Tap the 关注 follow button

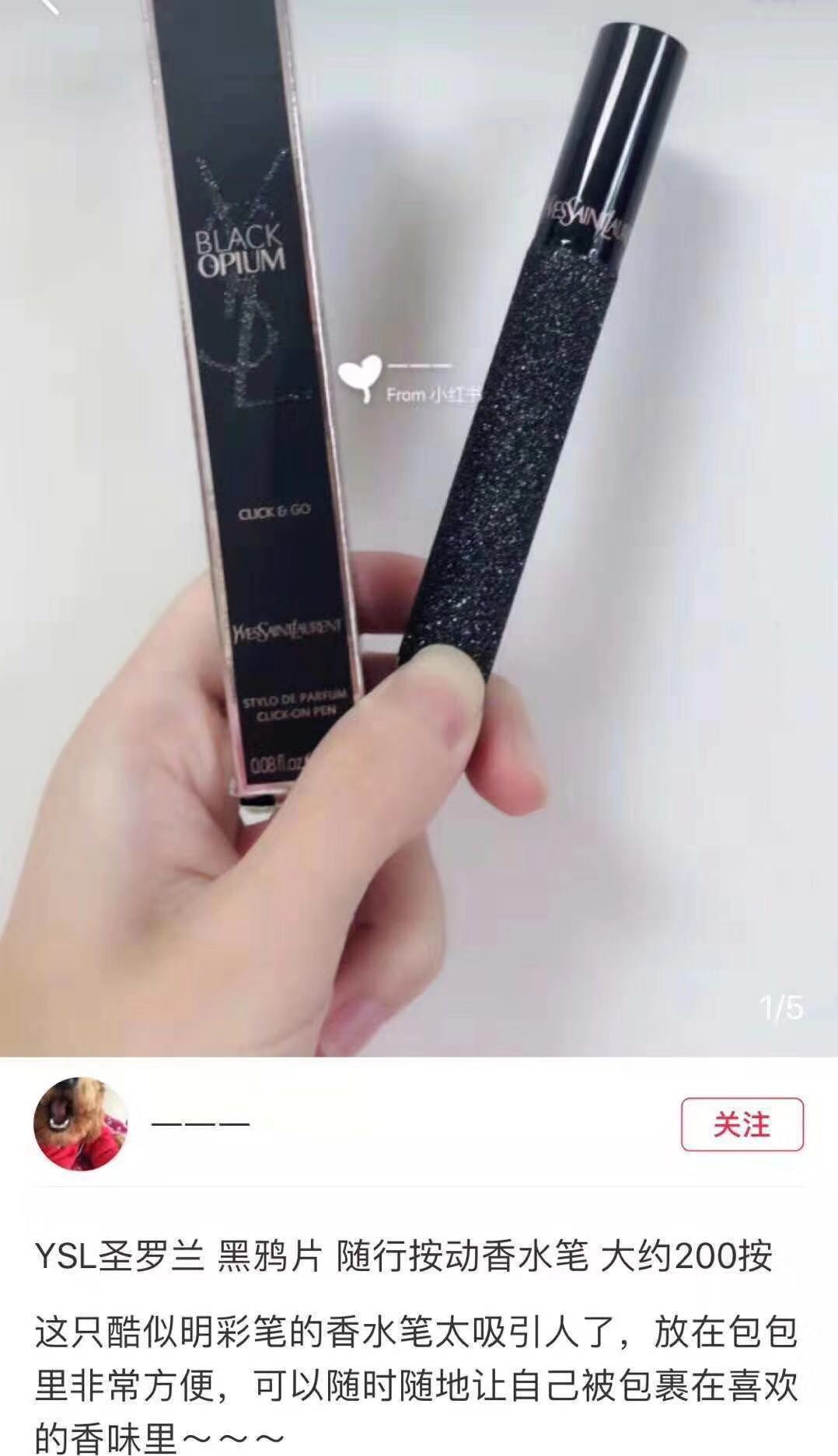[x=742, y=1124]
